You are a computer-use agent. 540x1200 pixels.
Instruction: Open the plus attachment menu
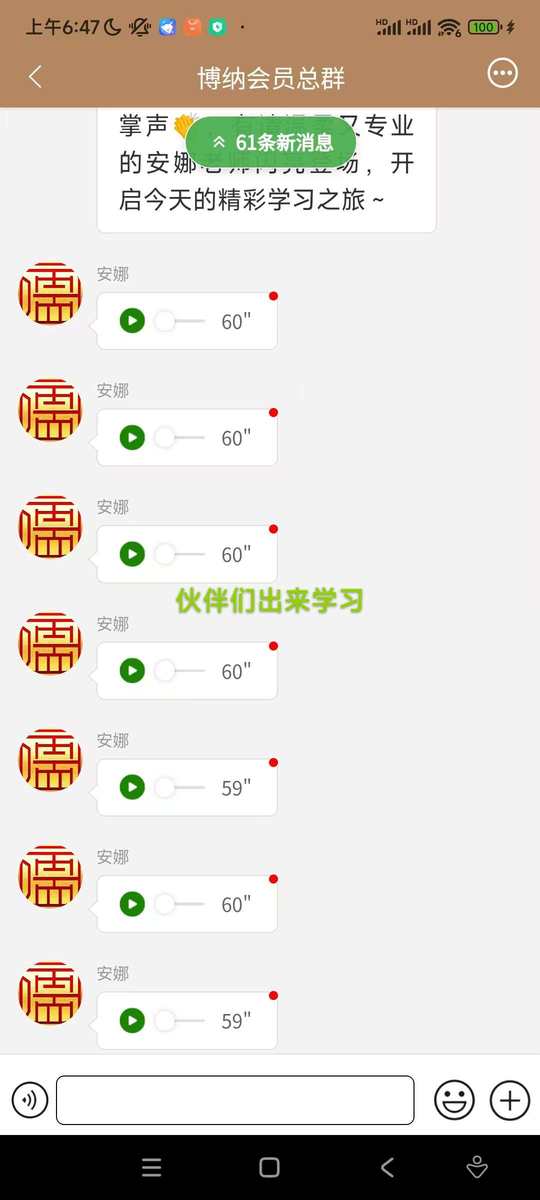pos(510,1100)
